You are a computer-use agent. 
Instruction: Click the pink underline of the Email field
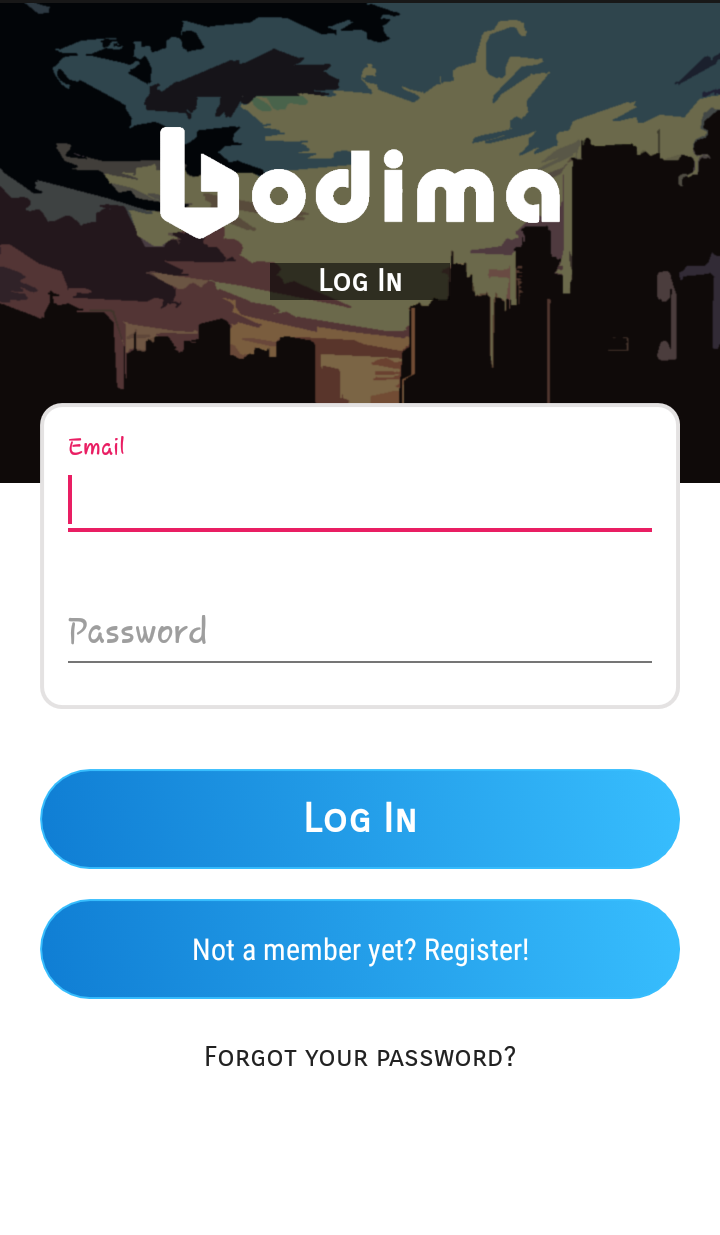[x=360, y=530]
